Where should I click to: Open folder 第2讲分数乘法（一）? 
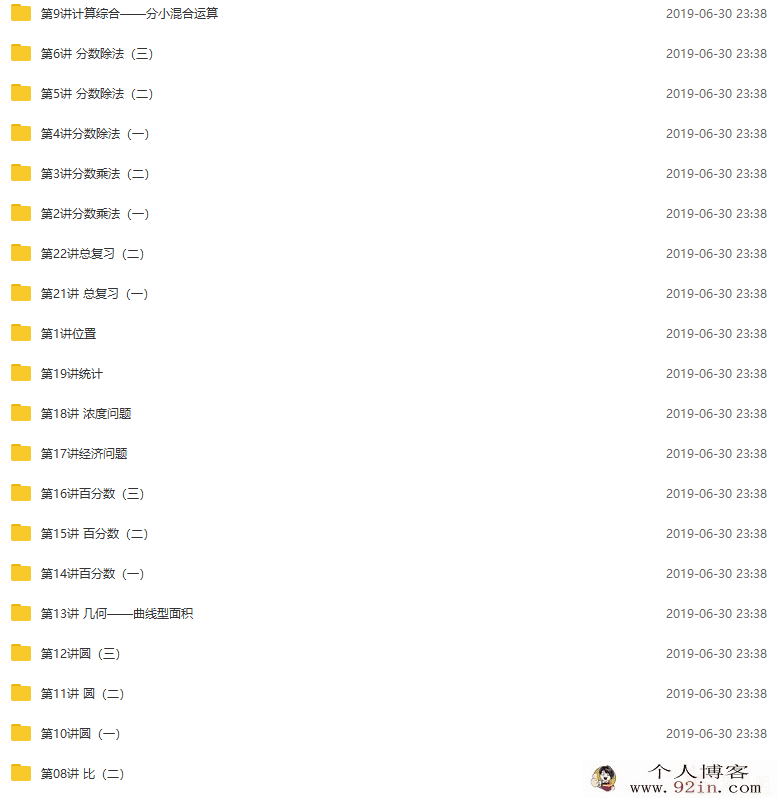point(94,214)
